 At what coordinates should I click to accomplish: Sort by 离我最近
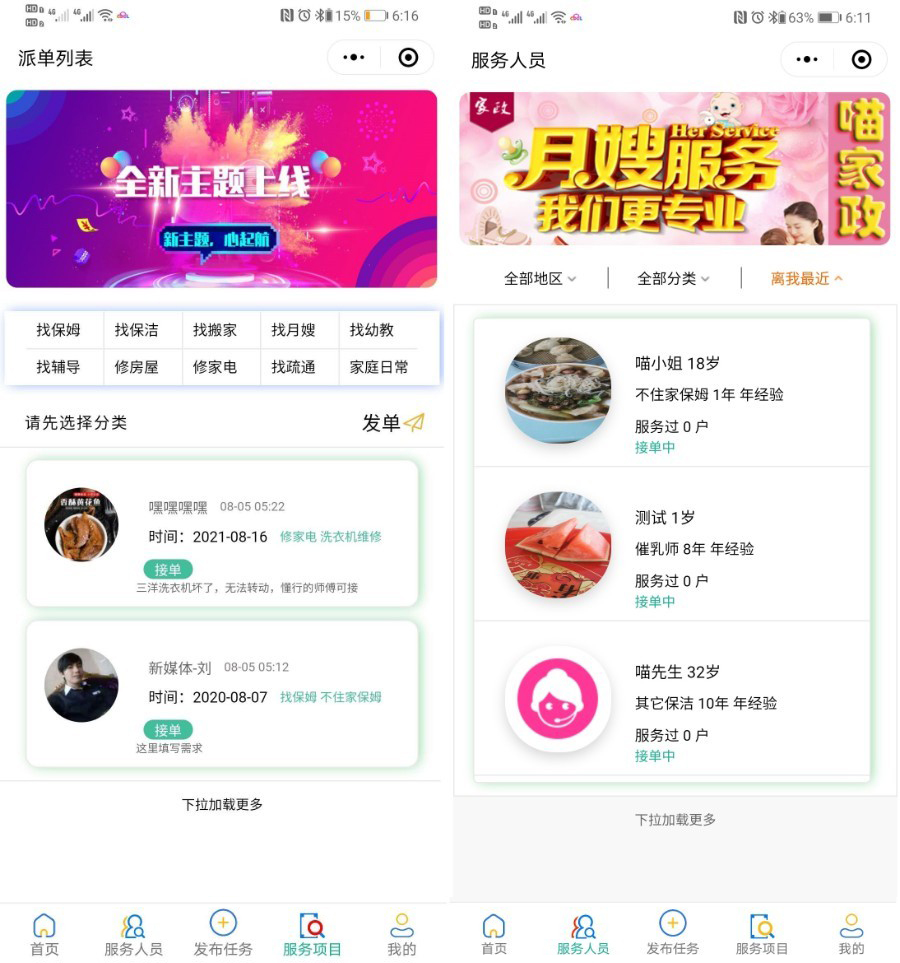[806, 279]
